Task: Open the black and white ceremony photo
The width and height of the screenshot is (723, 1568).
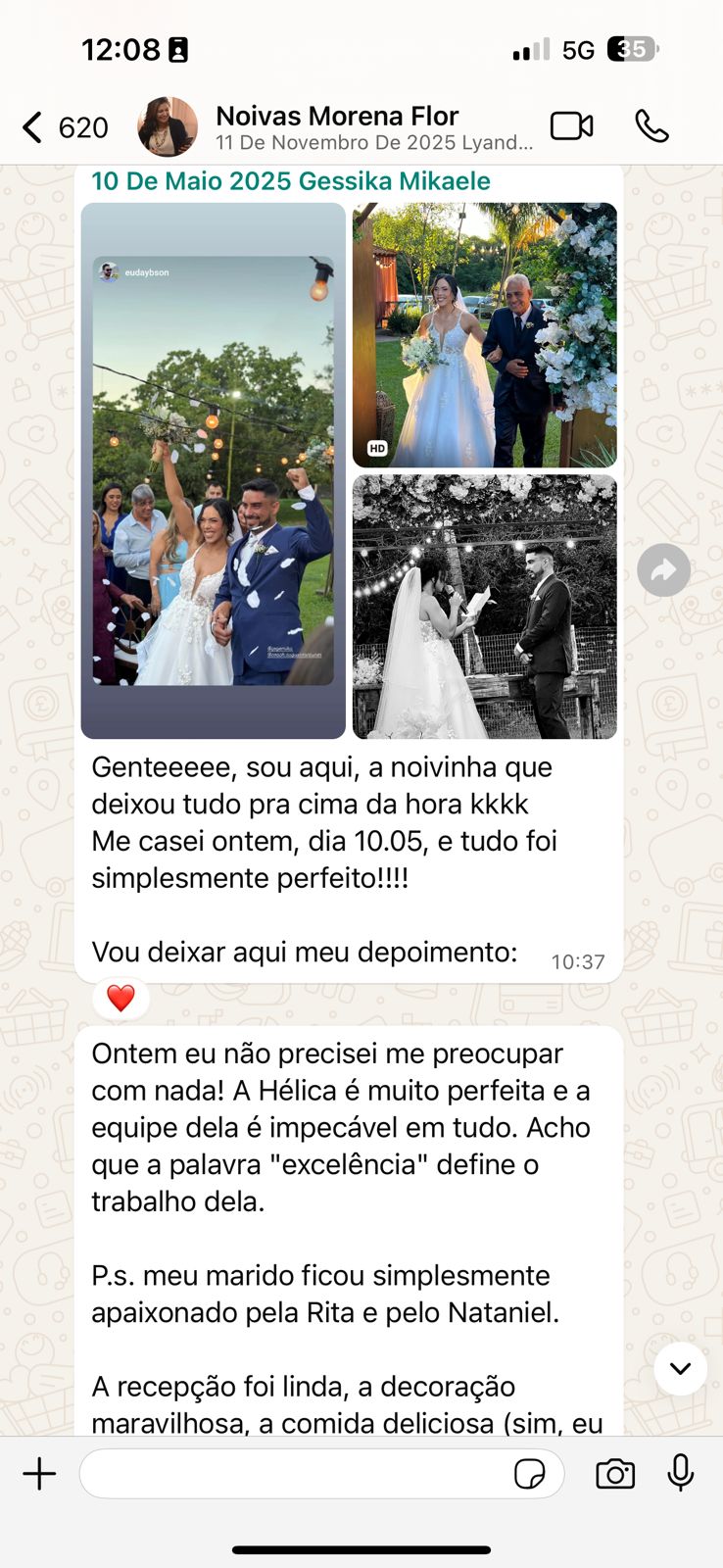Action: pyautogui.click(x=485, y=607)
